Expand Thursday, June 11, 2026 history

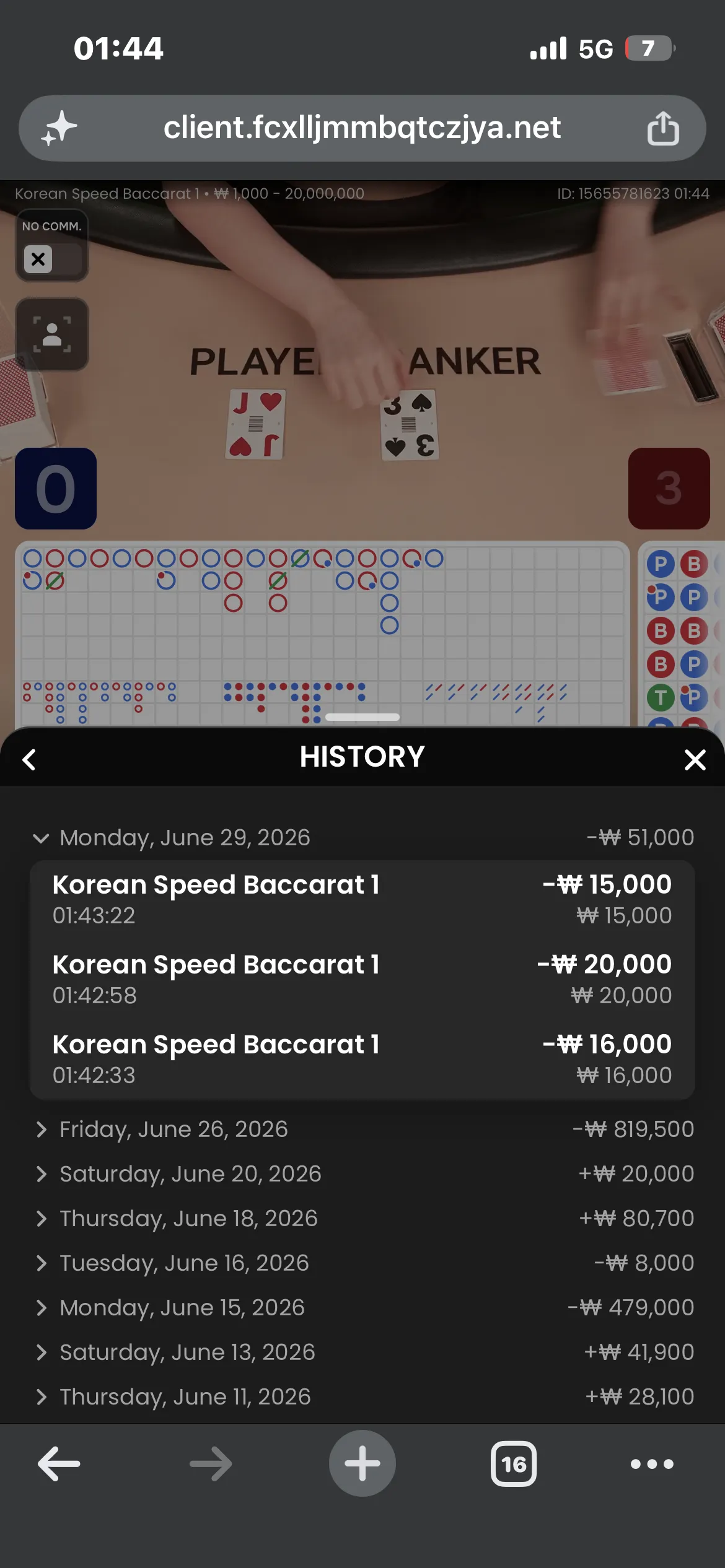(x=362, y=1396)
